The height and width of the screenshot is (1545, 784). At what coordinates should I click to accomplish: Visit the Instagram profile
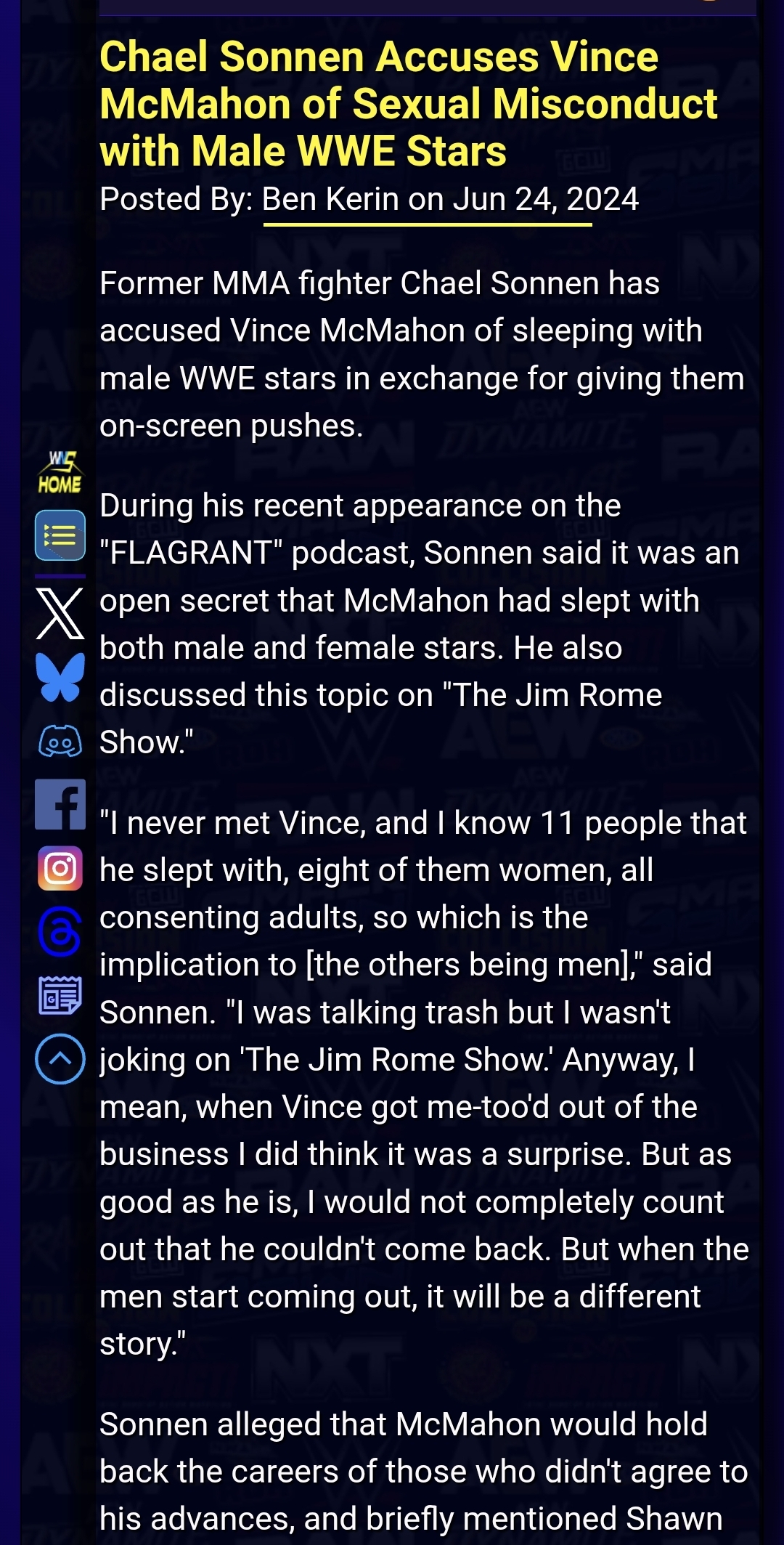(x=60, y=868)
